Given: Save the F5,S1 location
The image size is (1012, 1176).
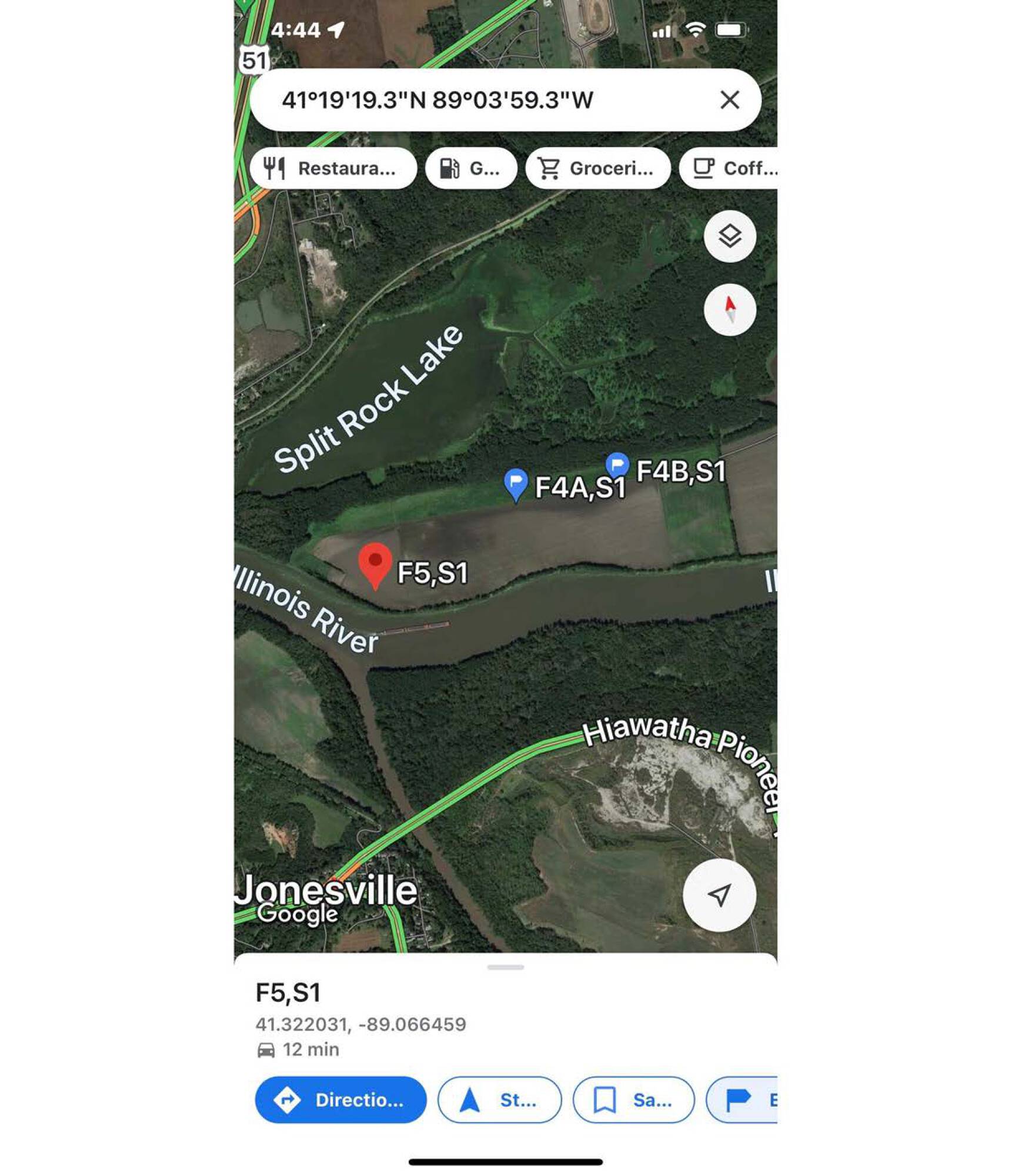Looking at the screenshot, I should [633, 1100].
